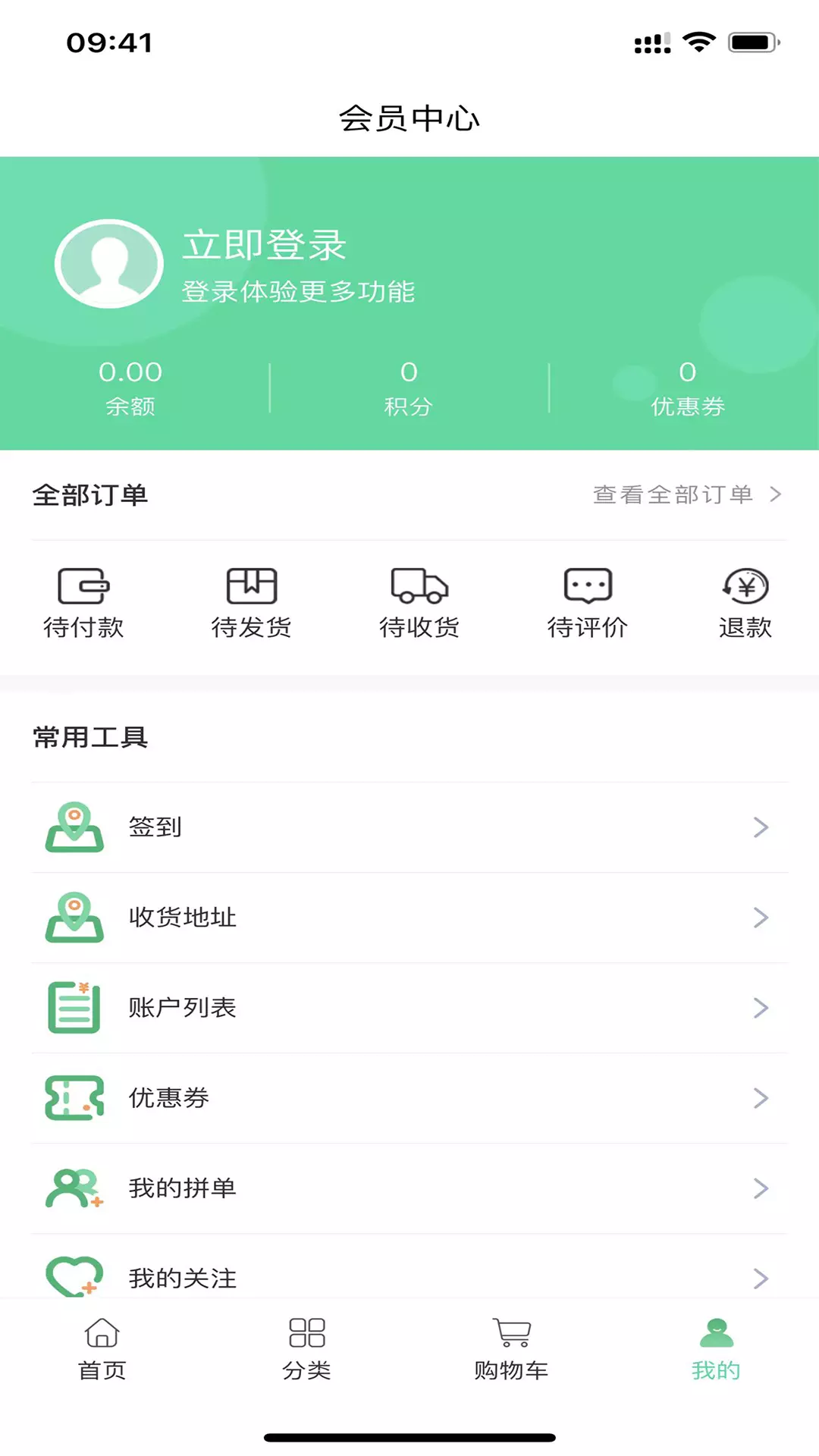Open 收货地址 shipping addresses

pyautogui.click(x=409, y=918)
